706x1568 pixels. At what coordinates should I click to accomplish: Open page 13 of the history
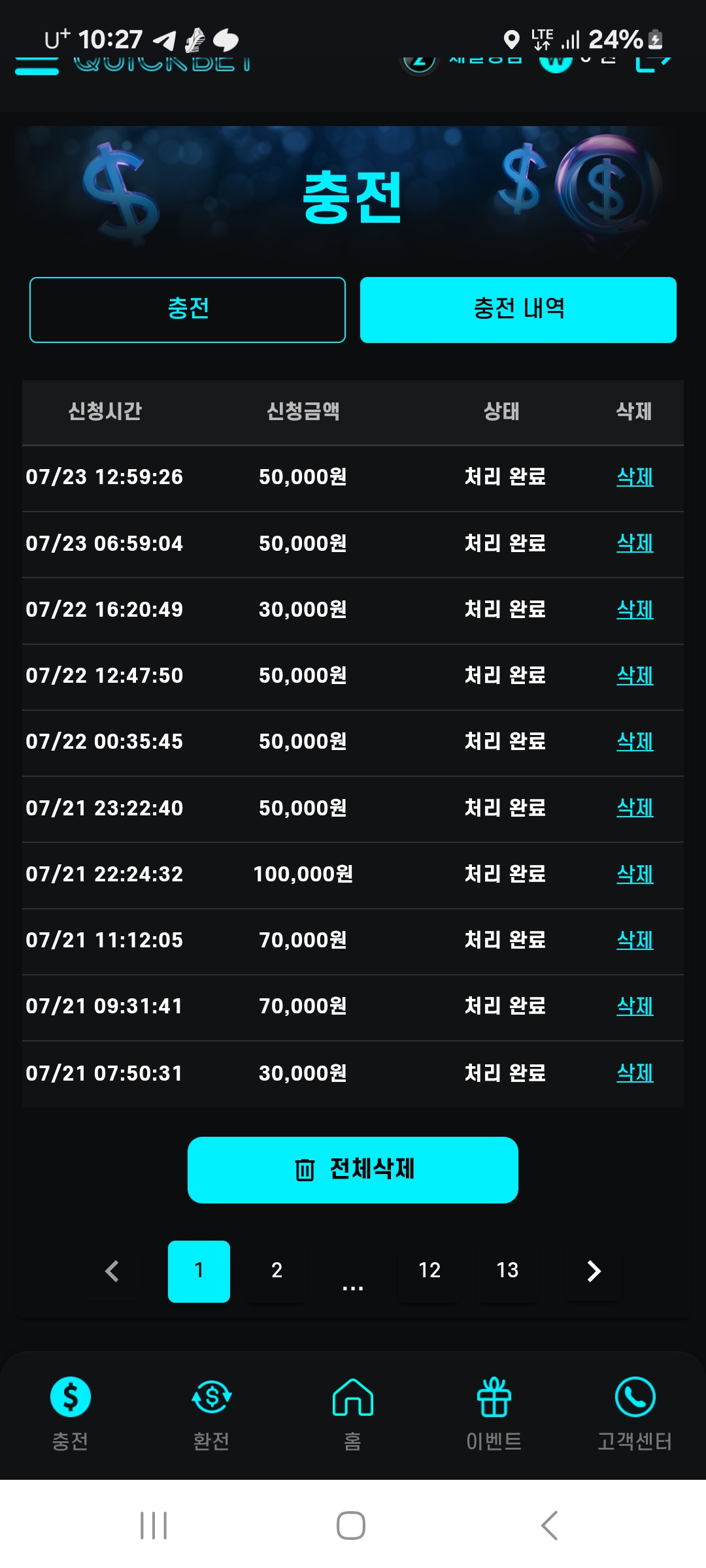(x=507, y=1271)
